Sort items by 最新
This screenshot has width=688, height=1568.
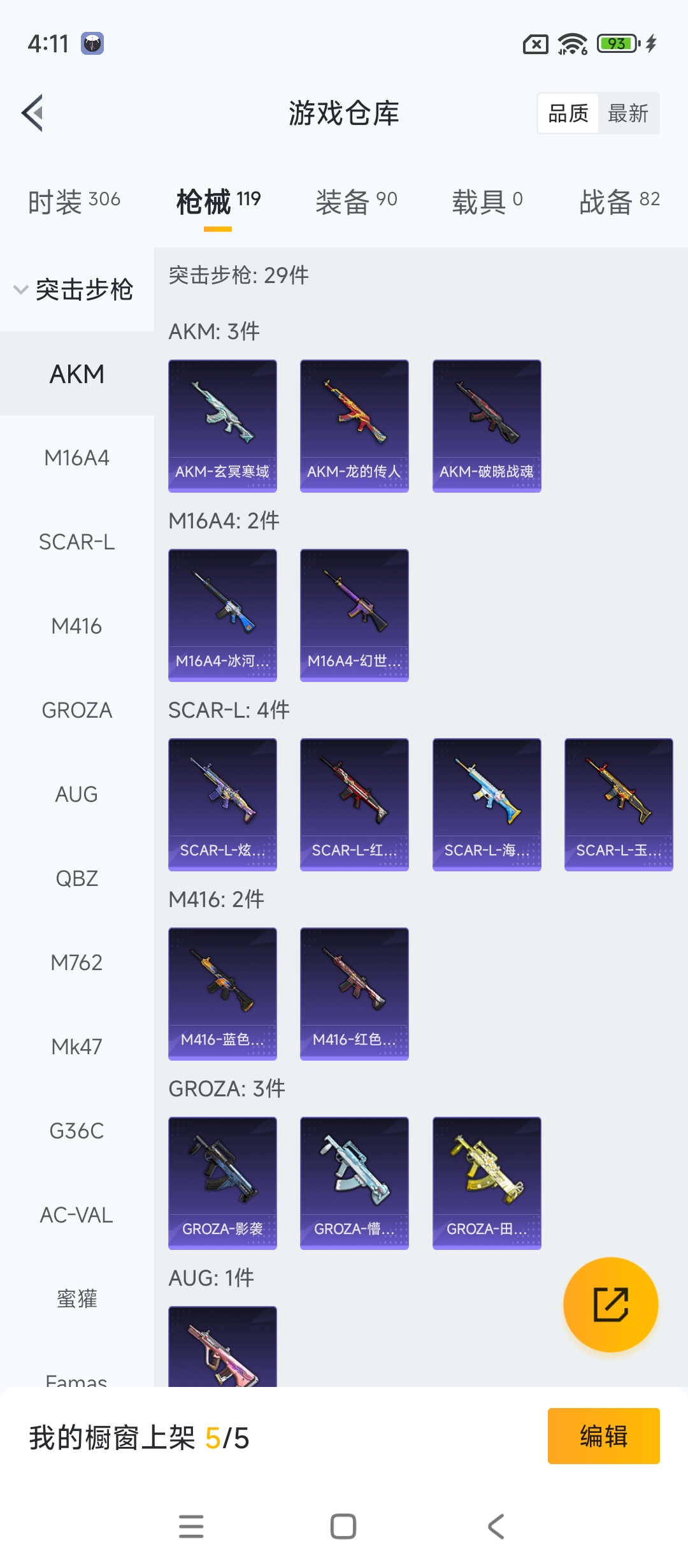[x=627, y=113]
